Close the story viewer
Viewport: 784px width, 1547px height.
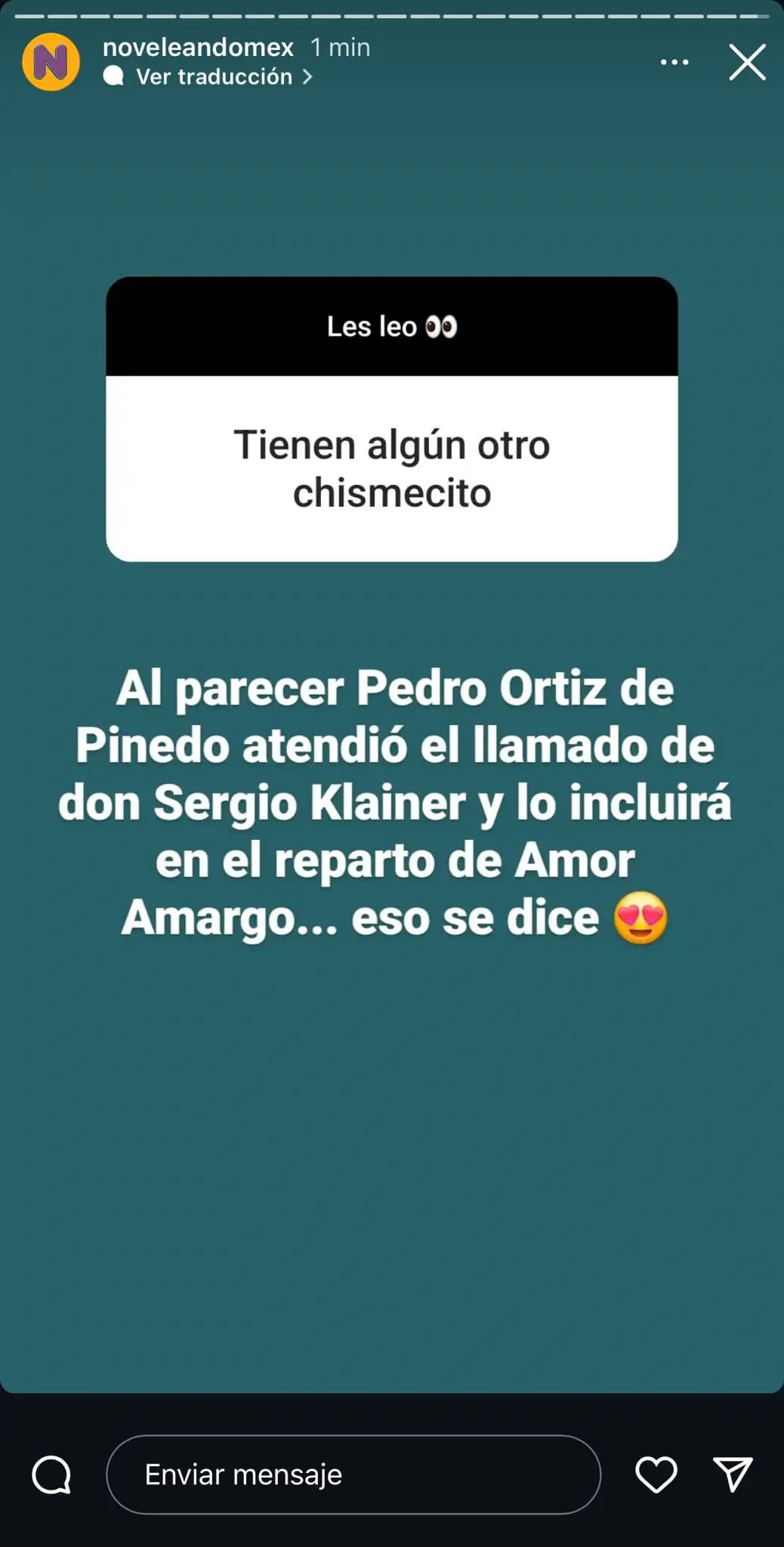point(747,62)
